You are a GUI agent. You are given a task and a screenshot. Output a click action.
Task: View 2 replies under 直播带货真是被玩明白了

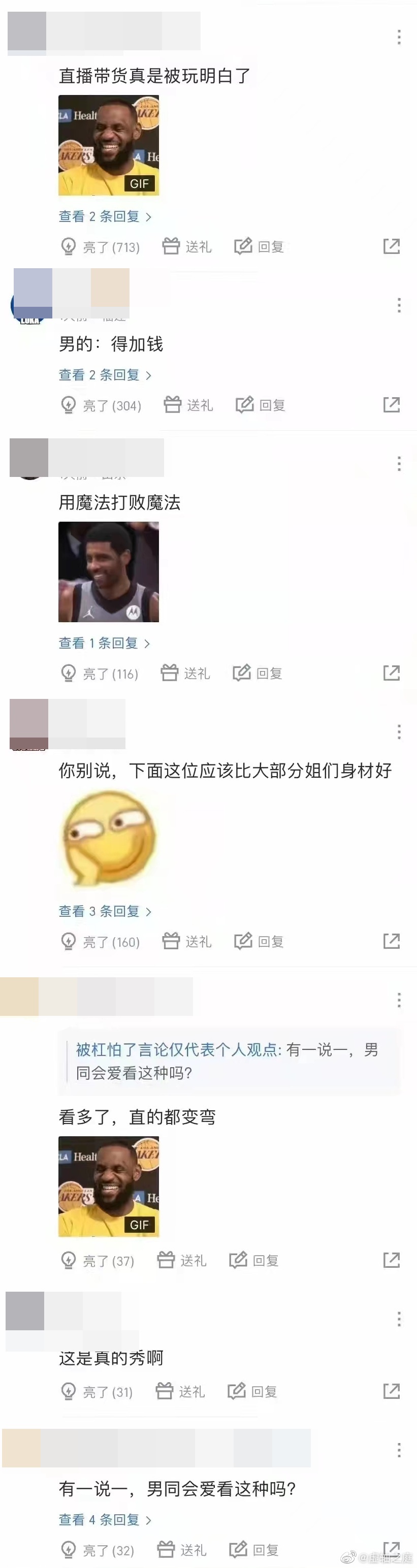pos(105,217)
